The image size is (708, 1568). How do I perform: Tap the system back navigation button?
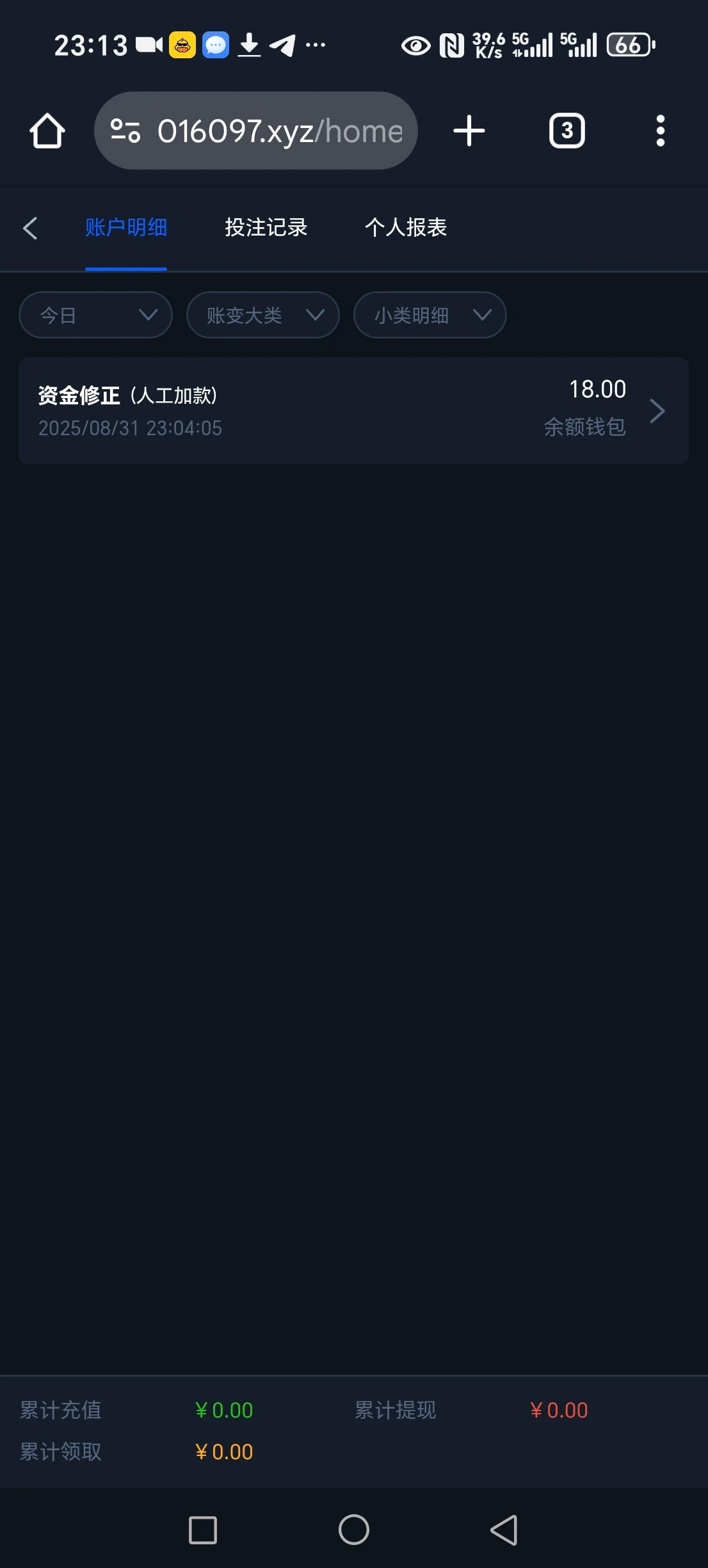(504, 1530)
